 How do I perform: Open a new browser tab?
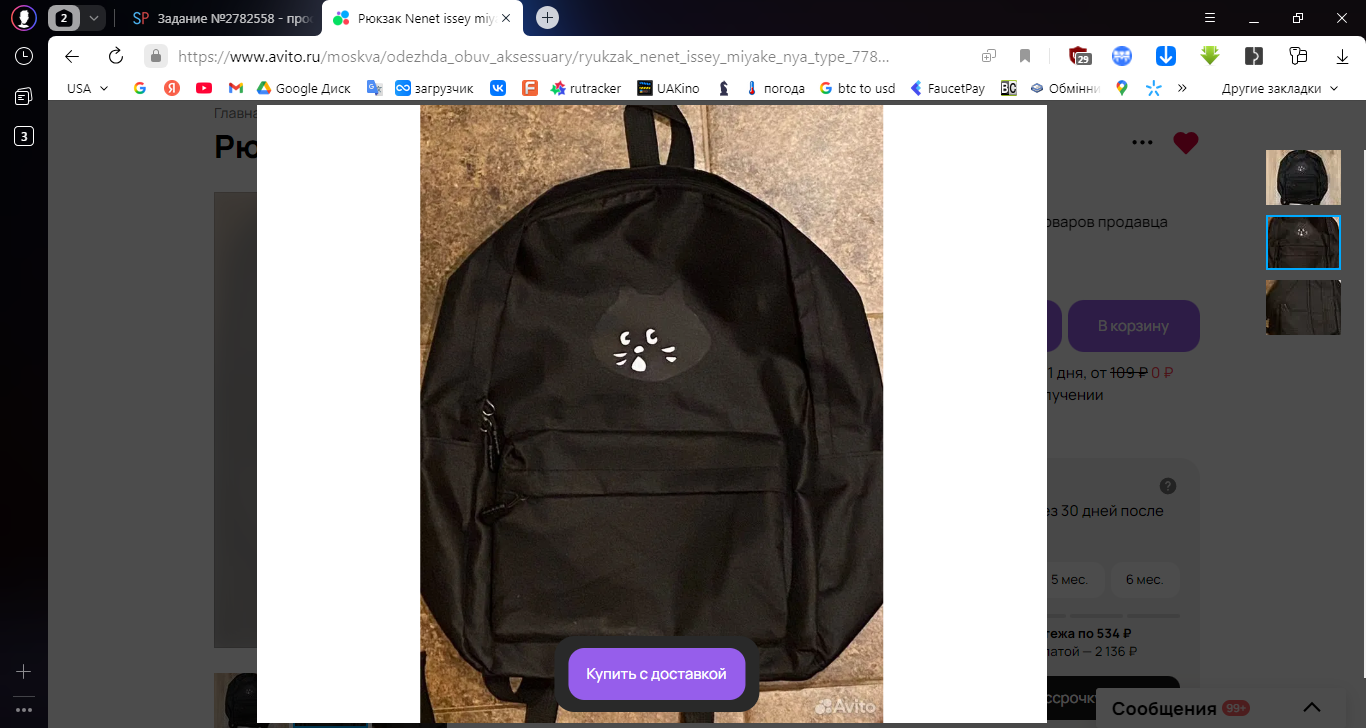pos(547,18)
